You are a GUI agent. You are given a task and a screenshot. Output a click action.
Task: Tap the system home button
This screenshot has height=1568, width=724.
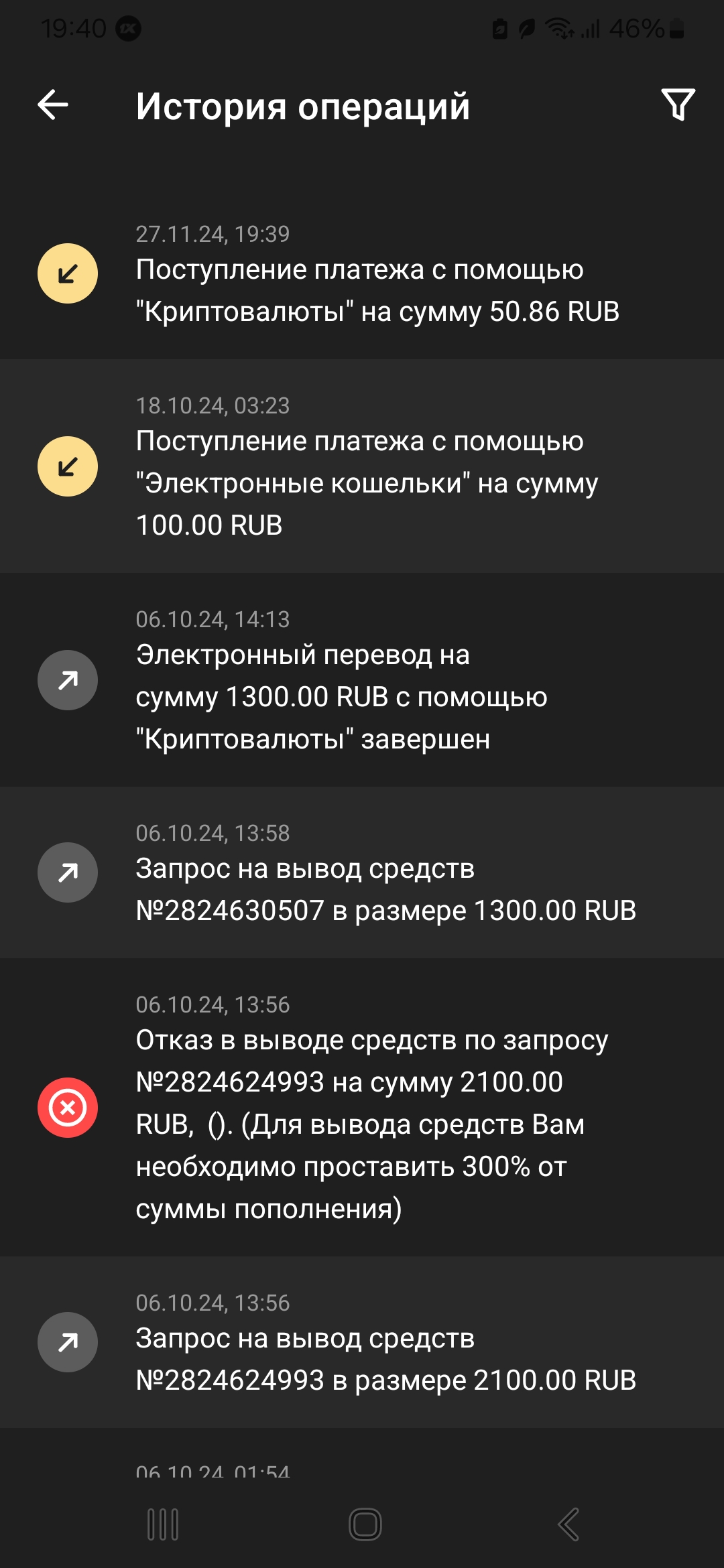pyautogui.click(x=365, y=1524)
